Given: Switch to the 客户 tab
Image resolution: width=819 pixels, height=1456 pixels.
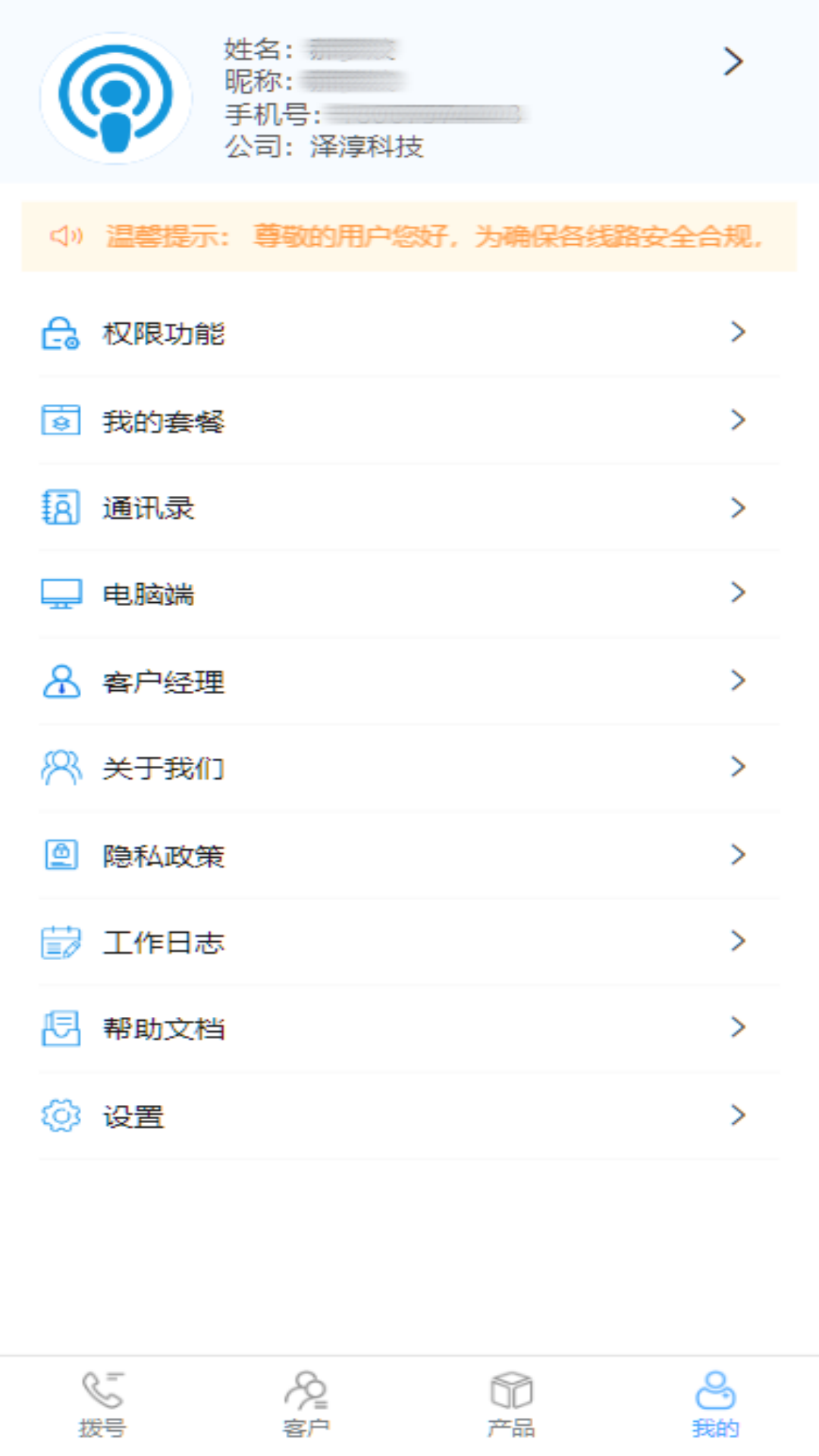Looking at the screenshot, I should (x=306, y=1404).
